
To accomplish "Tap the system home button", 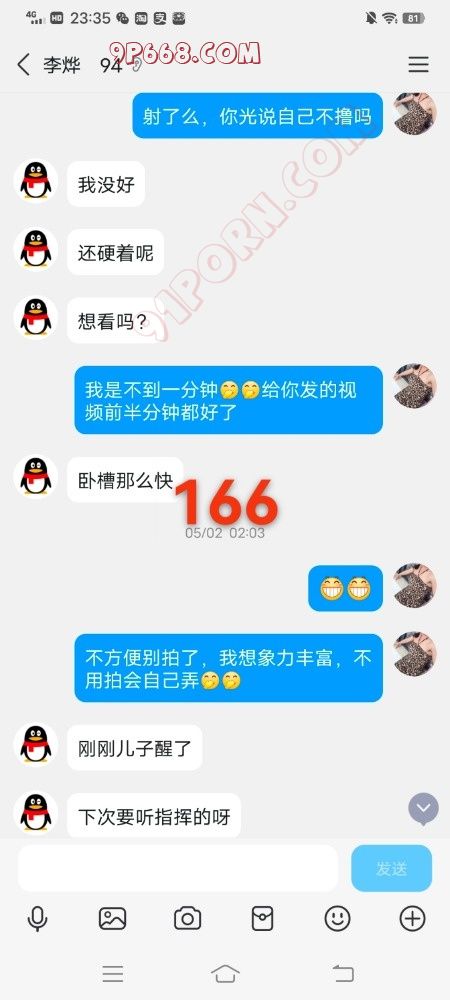I will [x=225, y=973].
